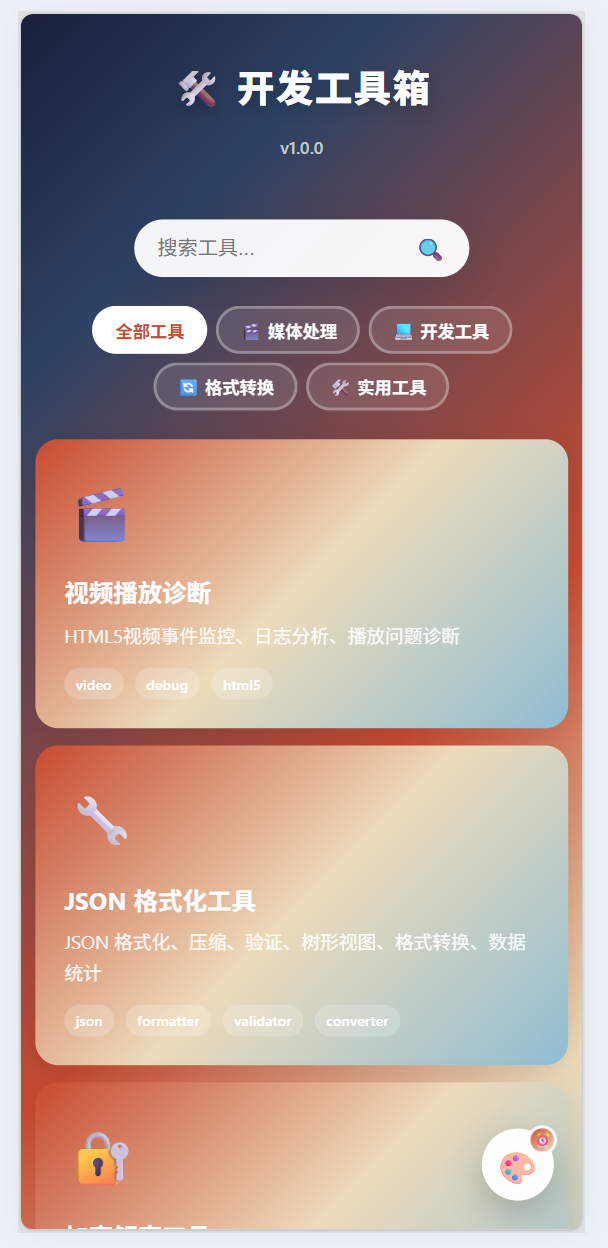Show 格式转换 tools
This screenshot has height=1248, width=608.
(x=226, y=387)
